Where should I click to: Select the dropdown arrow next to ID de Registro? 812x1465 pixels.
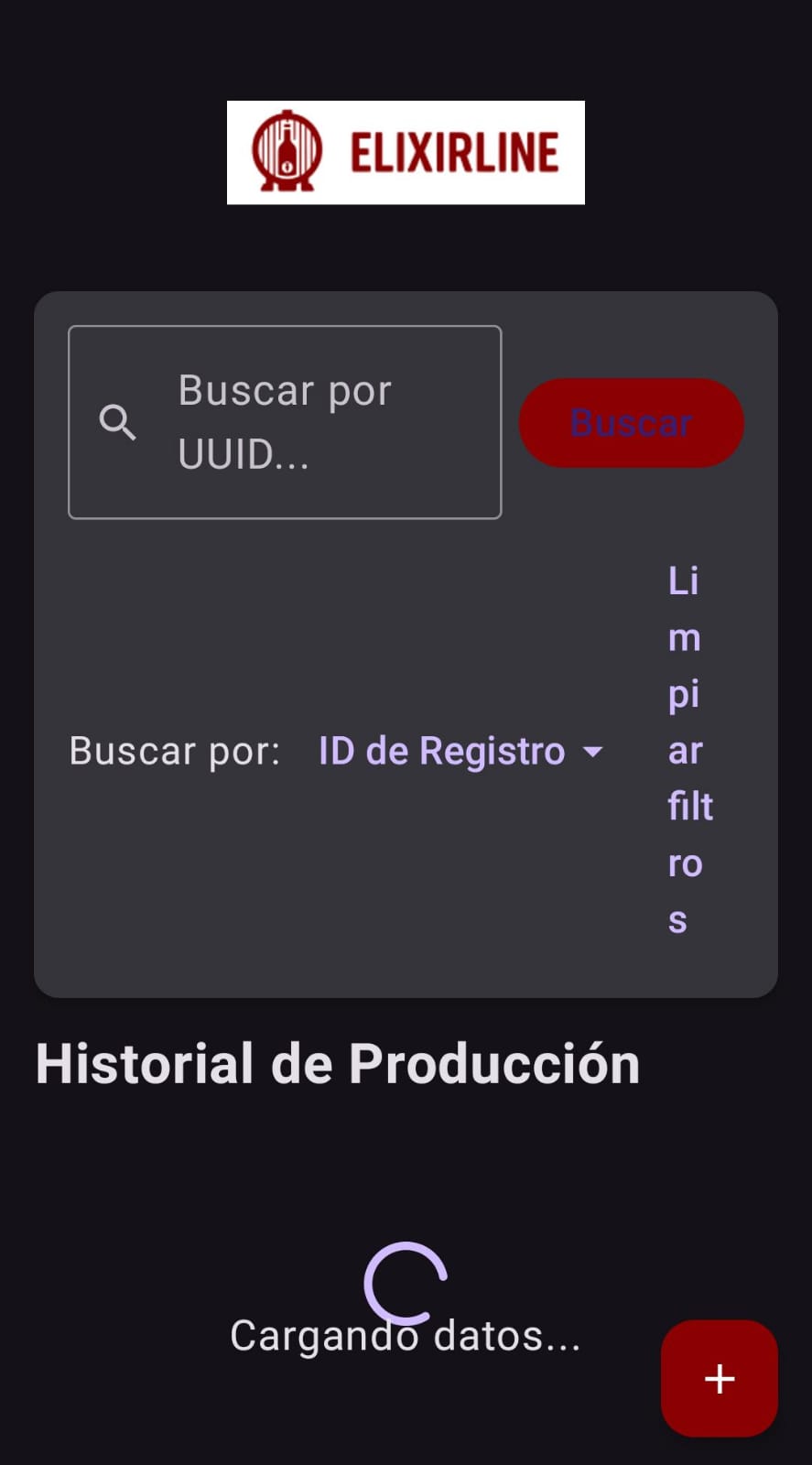593,752
